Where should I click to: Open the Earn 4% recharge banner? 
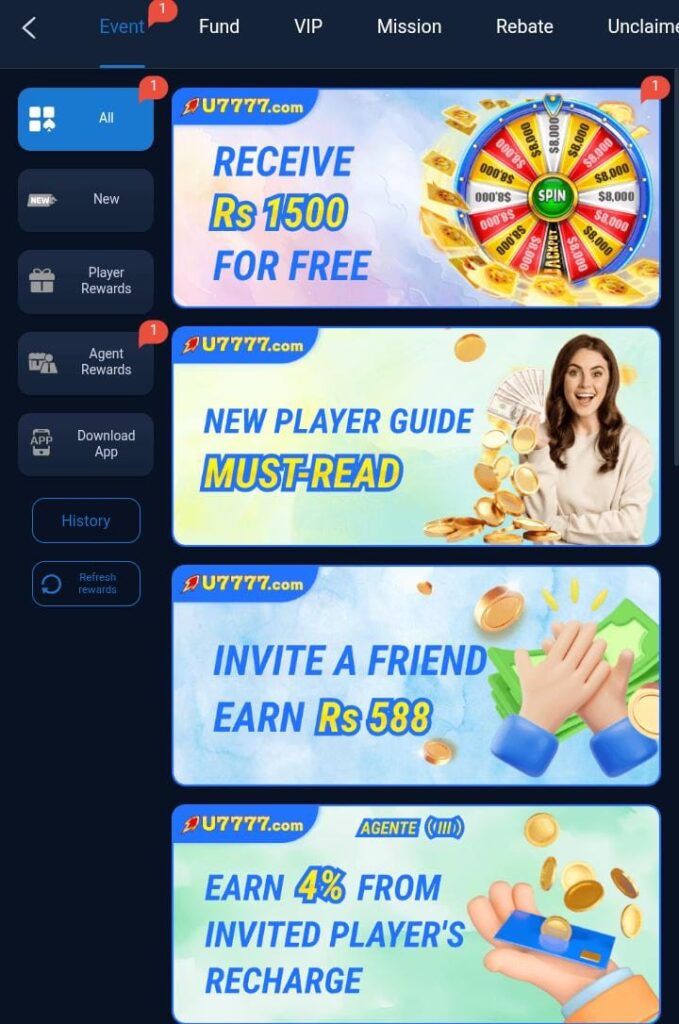416,913
